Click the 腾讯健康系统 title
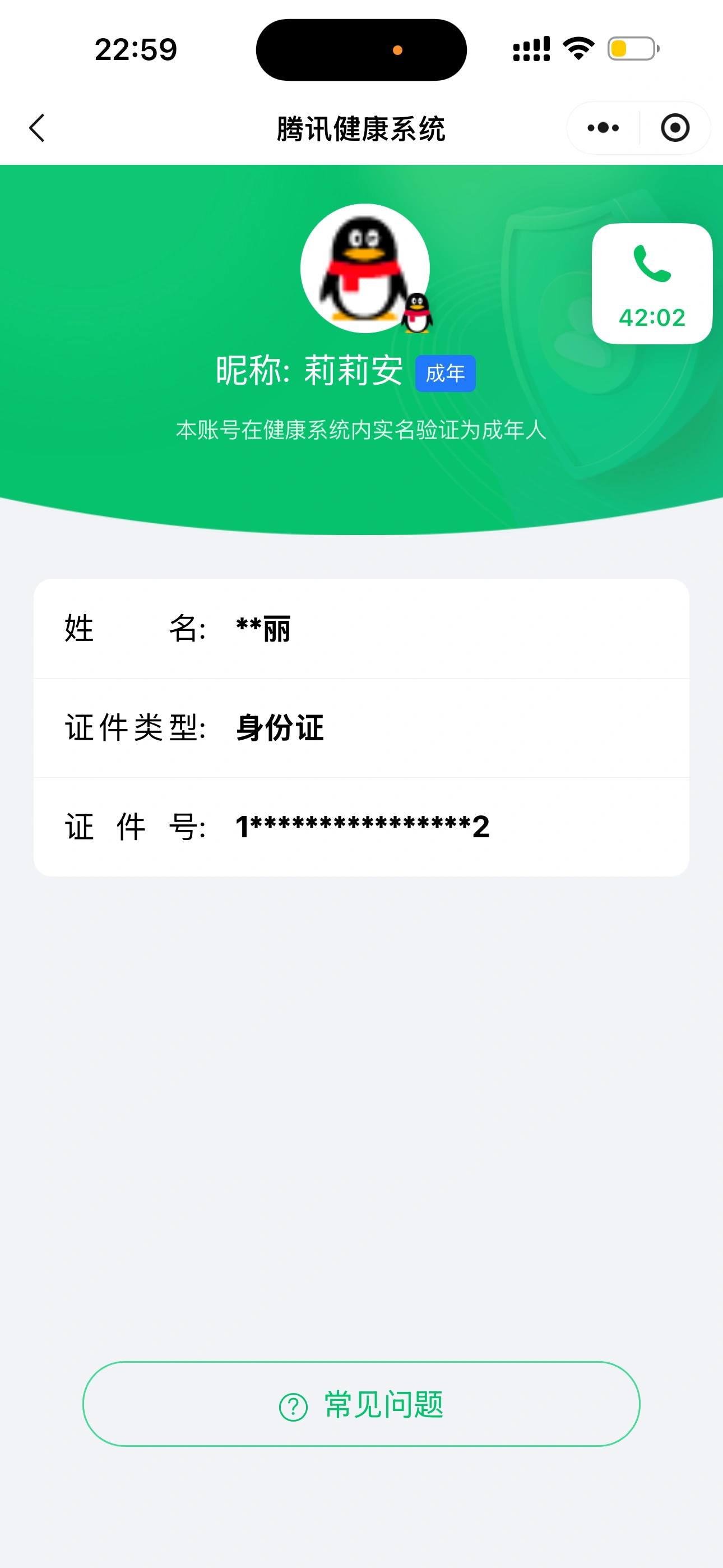This screenshot has height=1568, width=723. click(x=361, y=128)
